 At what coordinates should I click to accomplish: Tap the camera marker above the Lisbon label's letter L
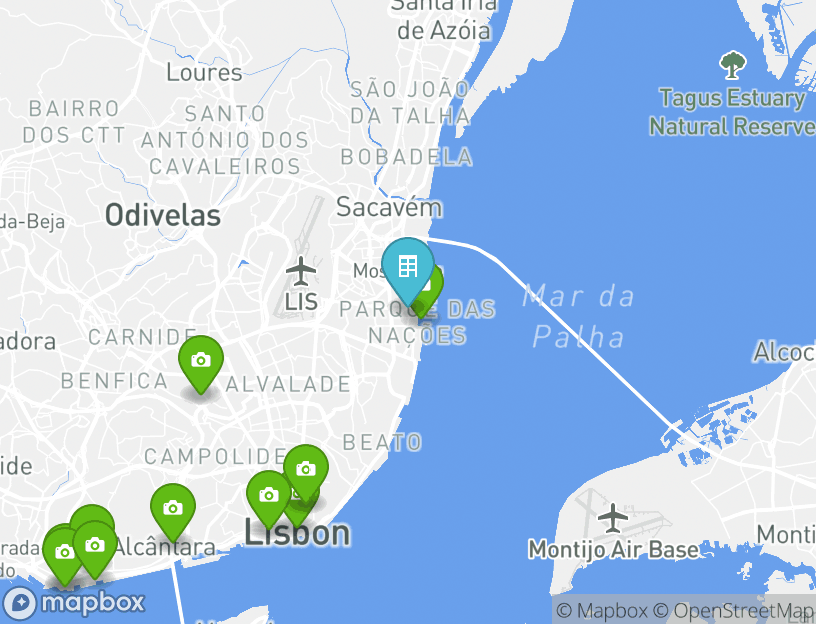coord(268,495)
